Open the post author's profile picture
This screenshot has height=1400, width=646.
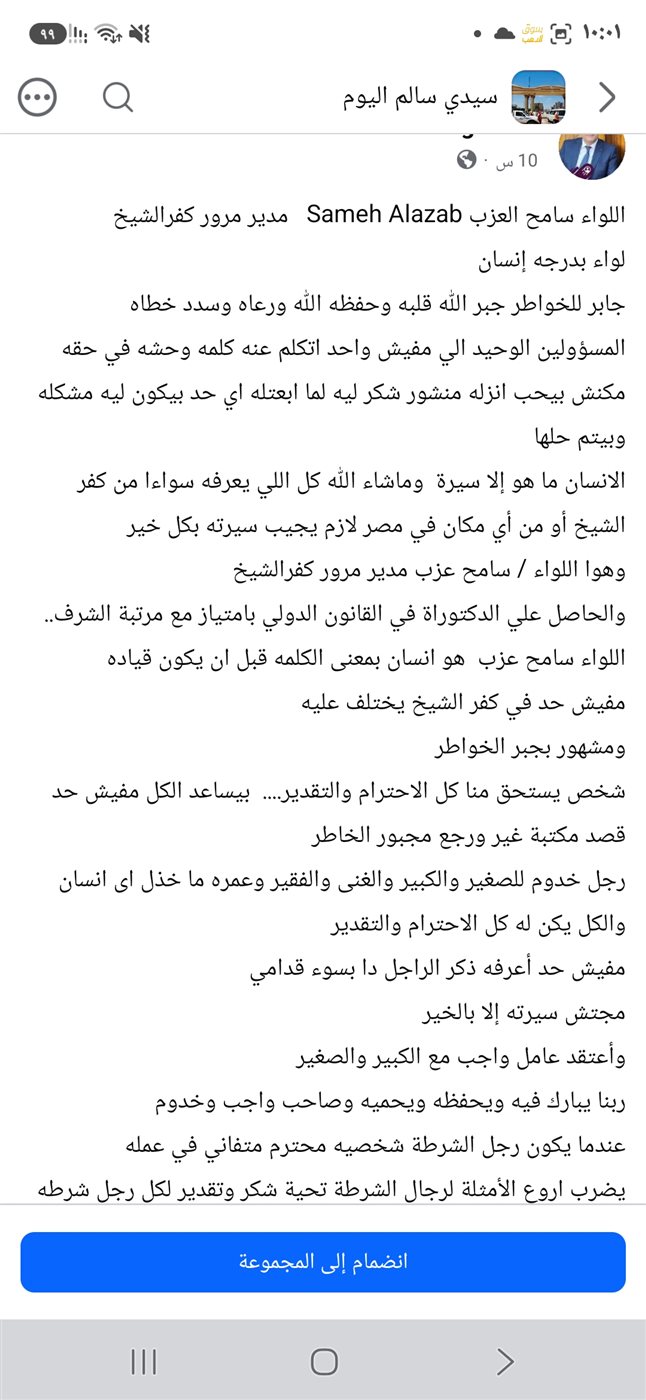click(x=592, y=156)
